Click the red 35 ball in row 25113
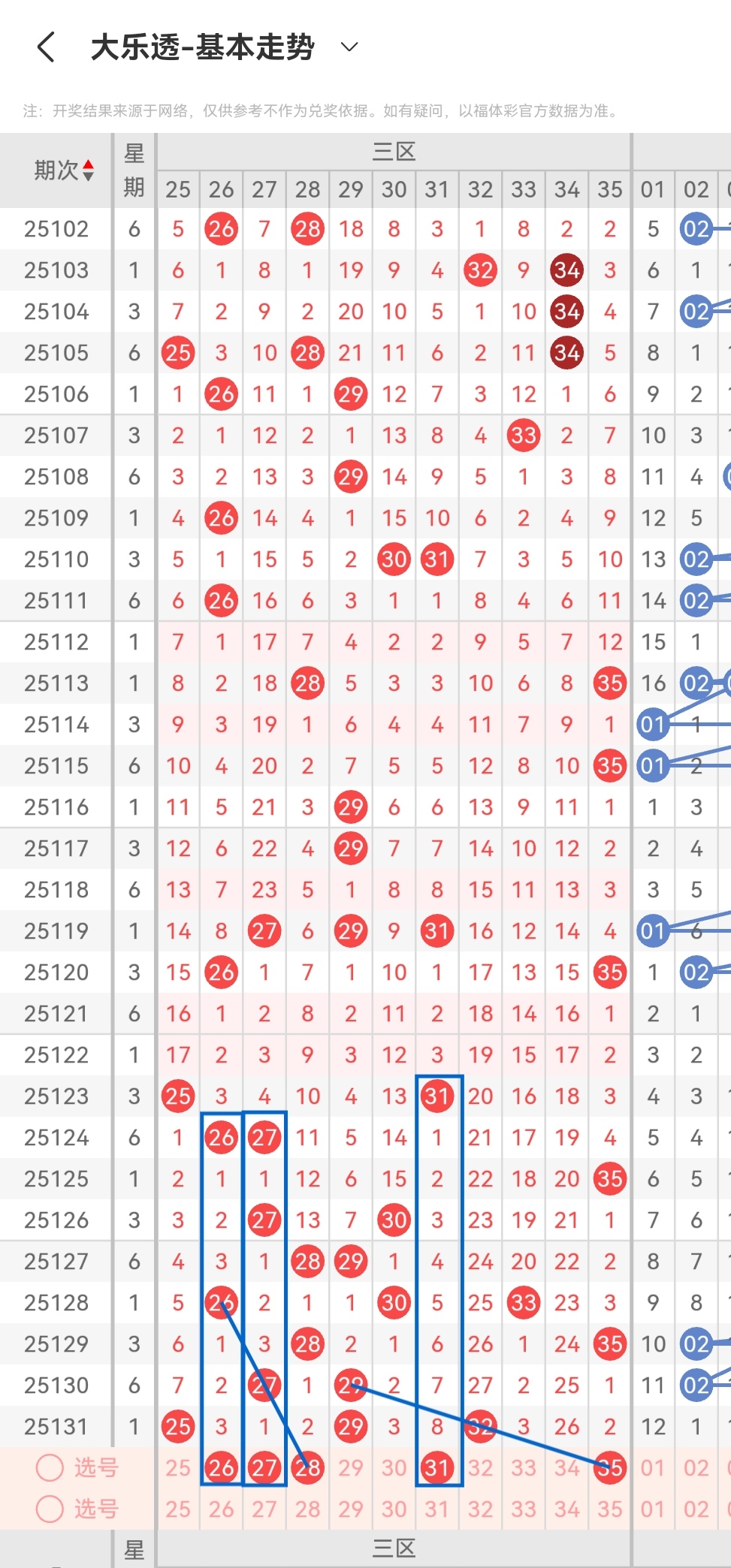Viewport: 731px width, 1568px height. [x=609, y=683]
